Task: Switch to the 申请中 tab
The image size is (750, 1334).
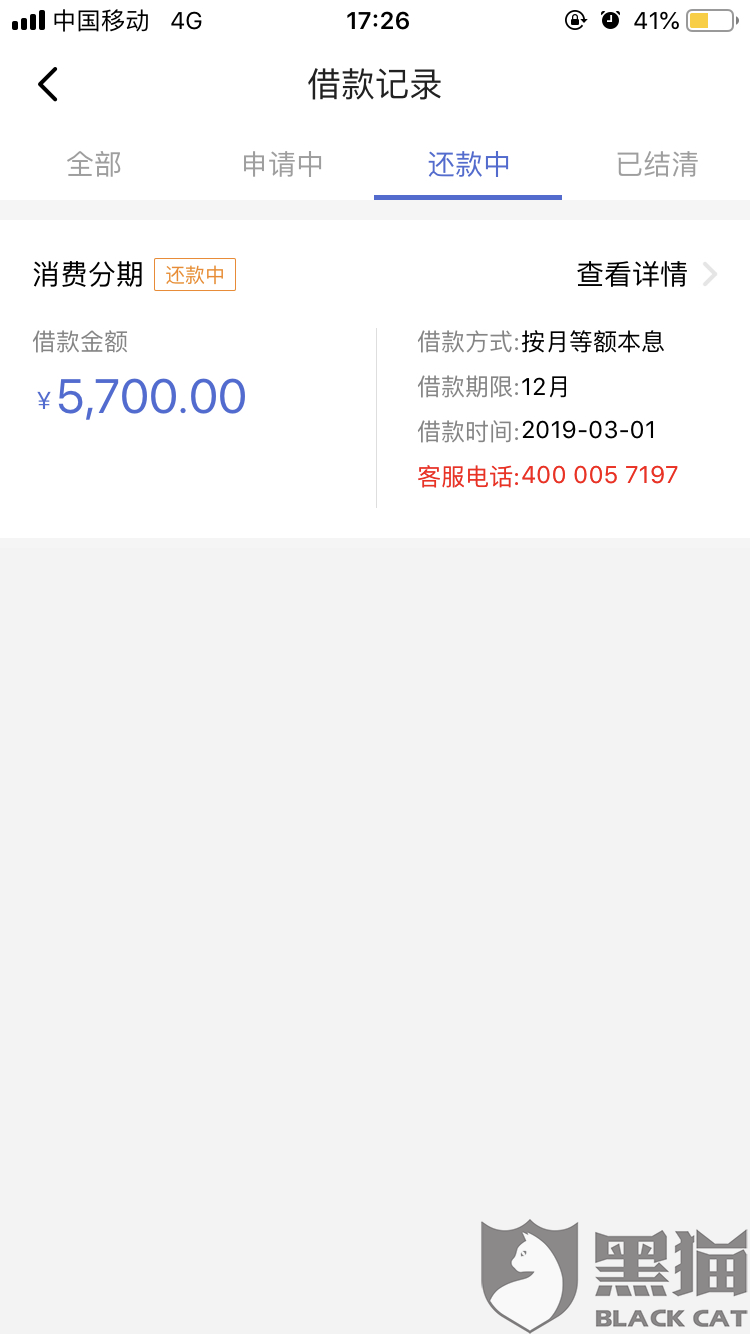Action: pyautogui.click(x=282, y=164)
